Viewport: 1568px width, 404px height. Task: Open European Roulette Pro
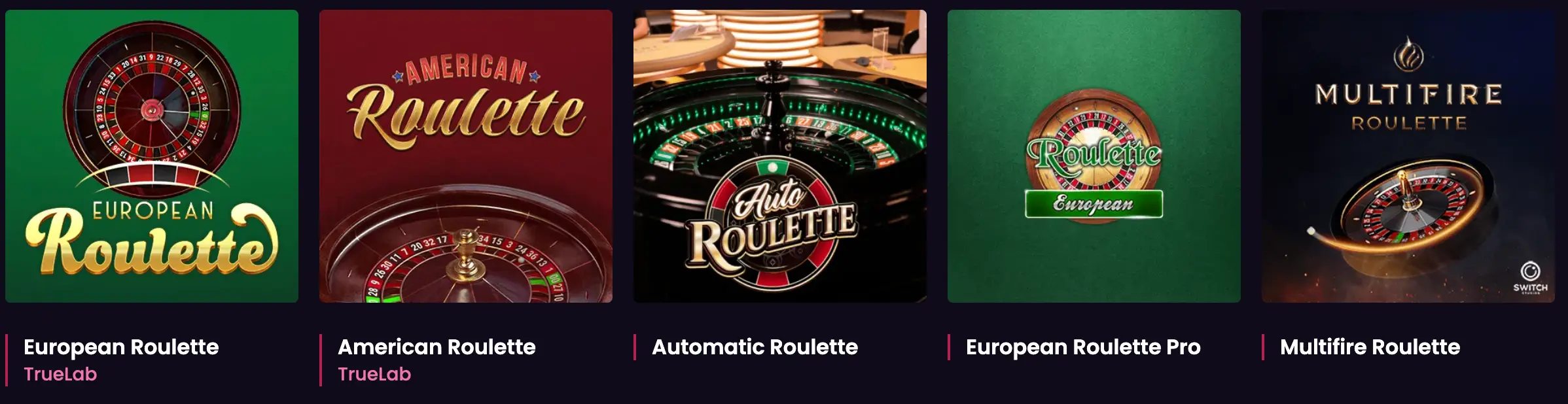[x=1094, y=156]
